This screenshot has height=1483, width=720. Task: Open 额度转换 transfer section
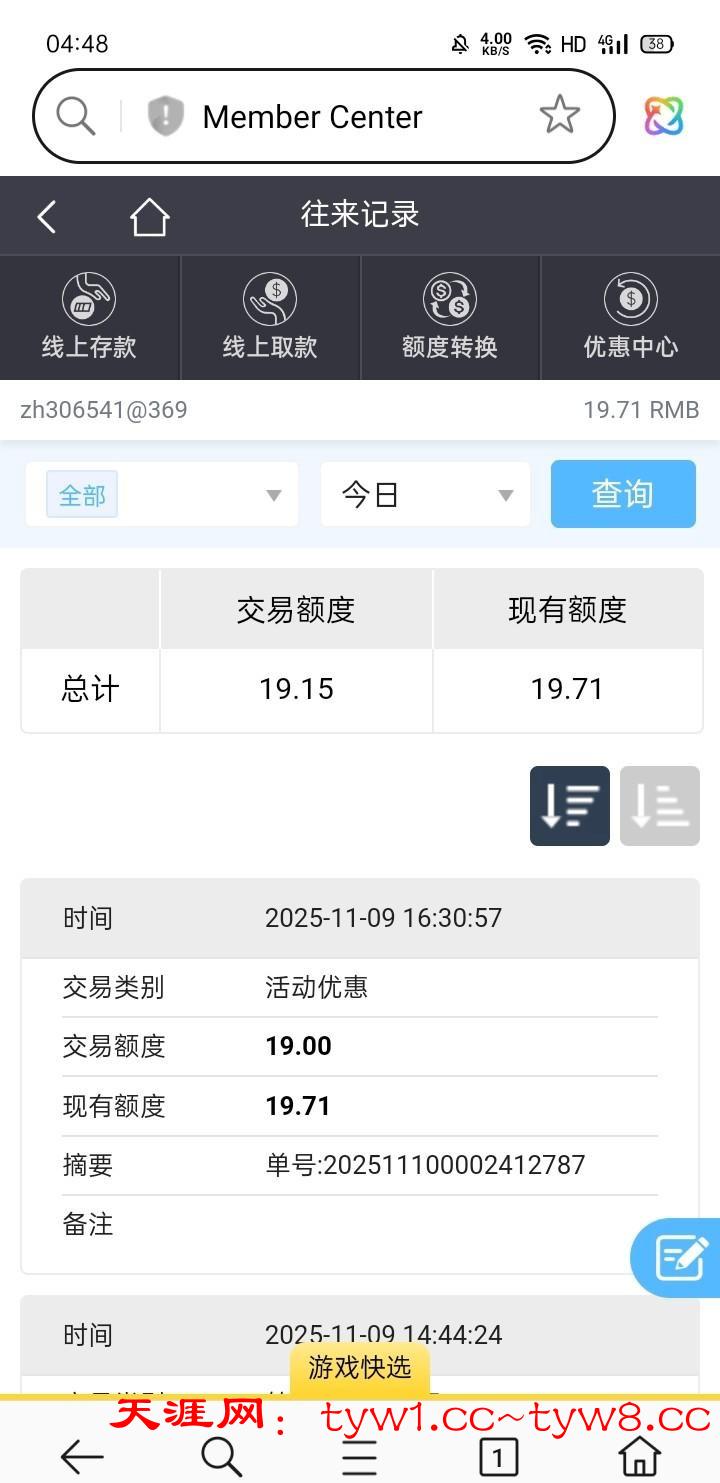[450, 318]
